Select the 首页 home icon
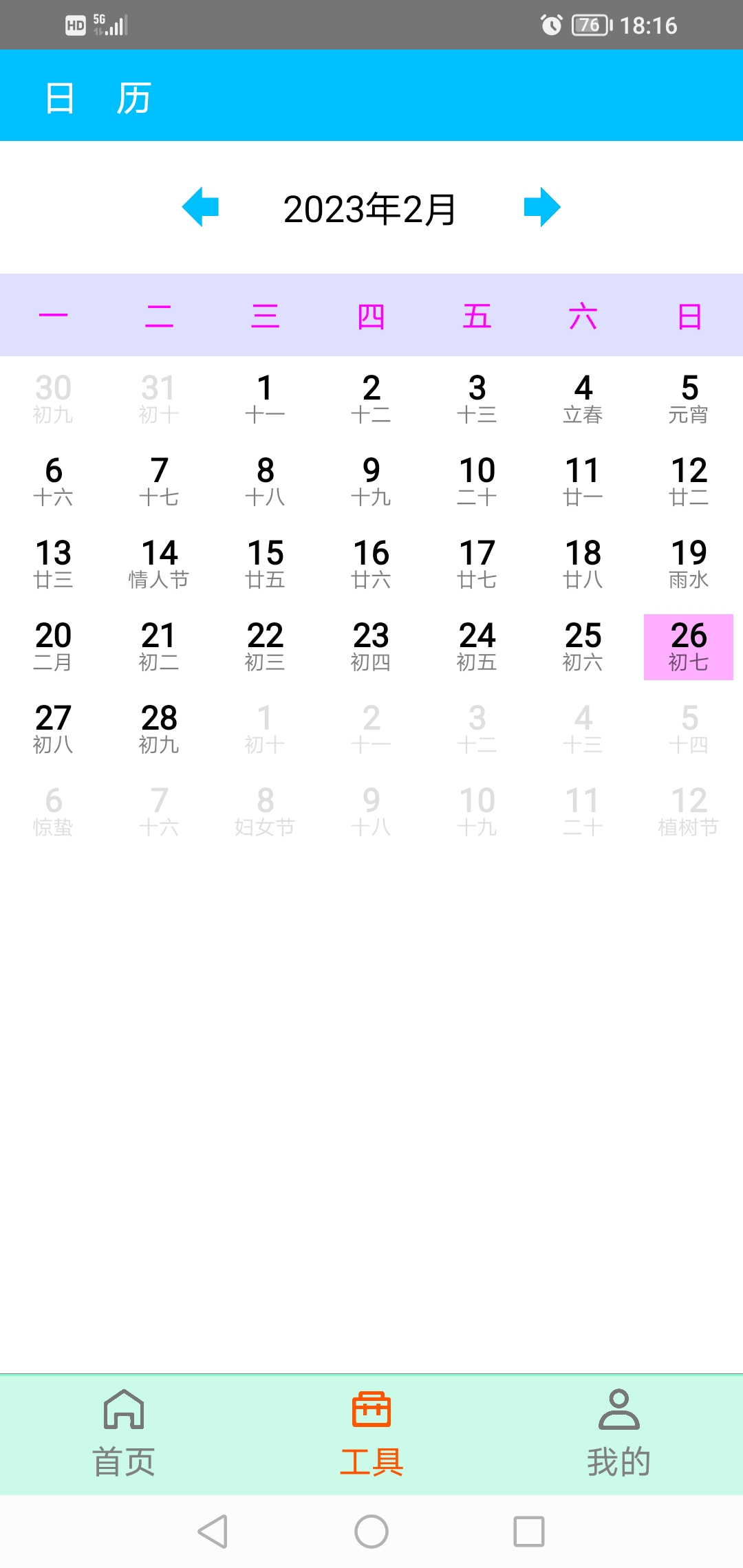This screenshot has width=743, height=1568. (x=124, y=1408)
